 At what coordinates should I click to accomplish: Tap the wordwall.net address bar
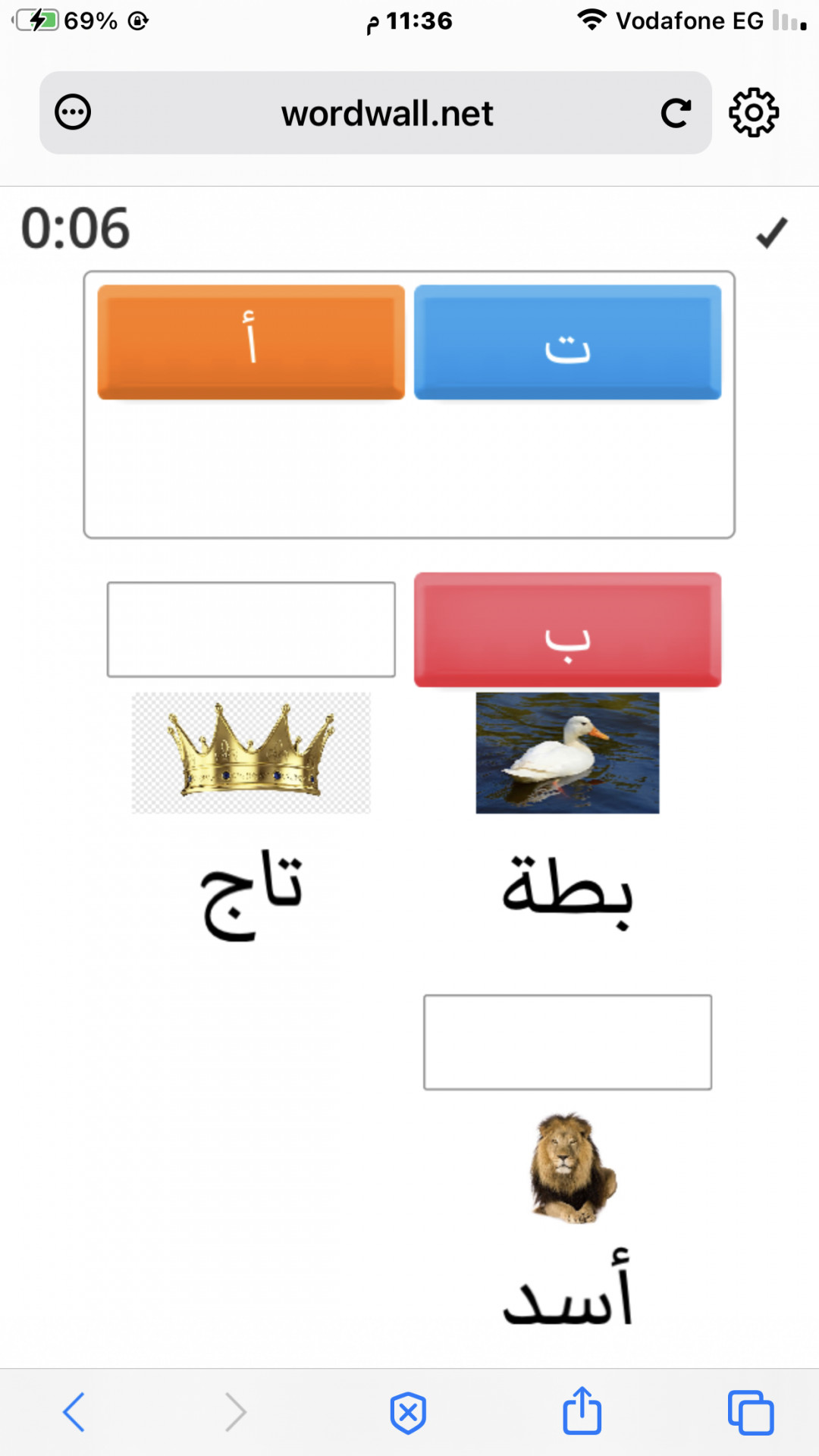387,114
